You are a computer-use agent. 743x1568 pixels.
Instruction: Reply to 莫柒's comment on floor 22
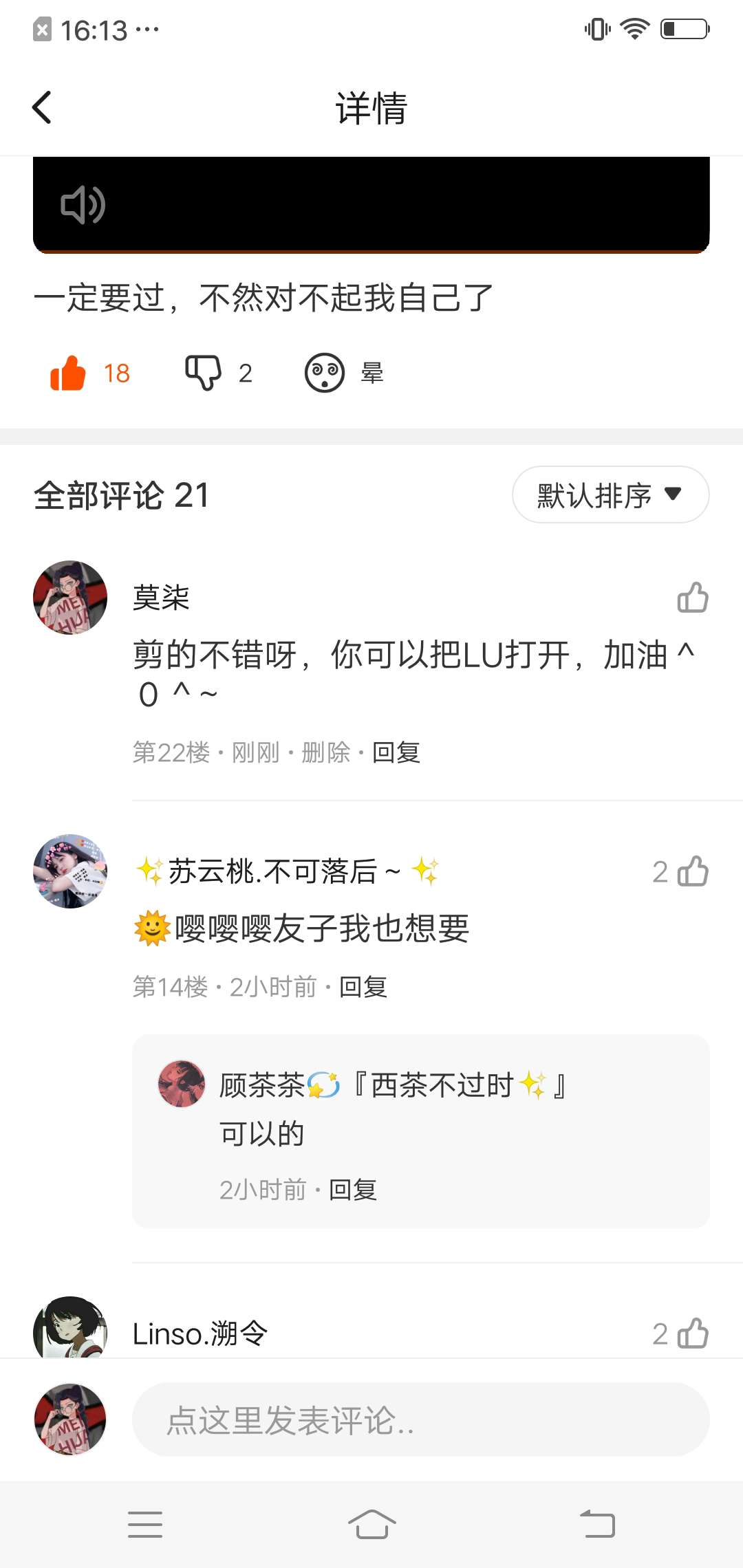(396, 752)
